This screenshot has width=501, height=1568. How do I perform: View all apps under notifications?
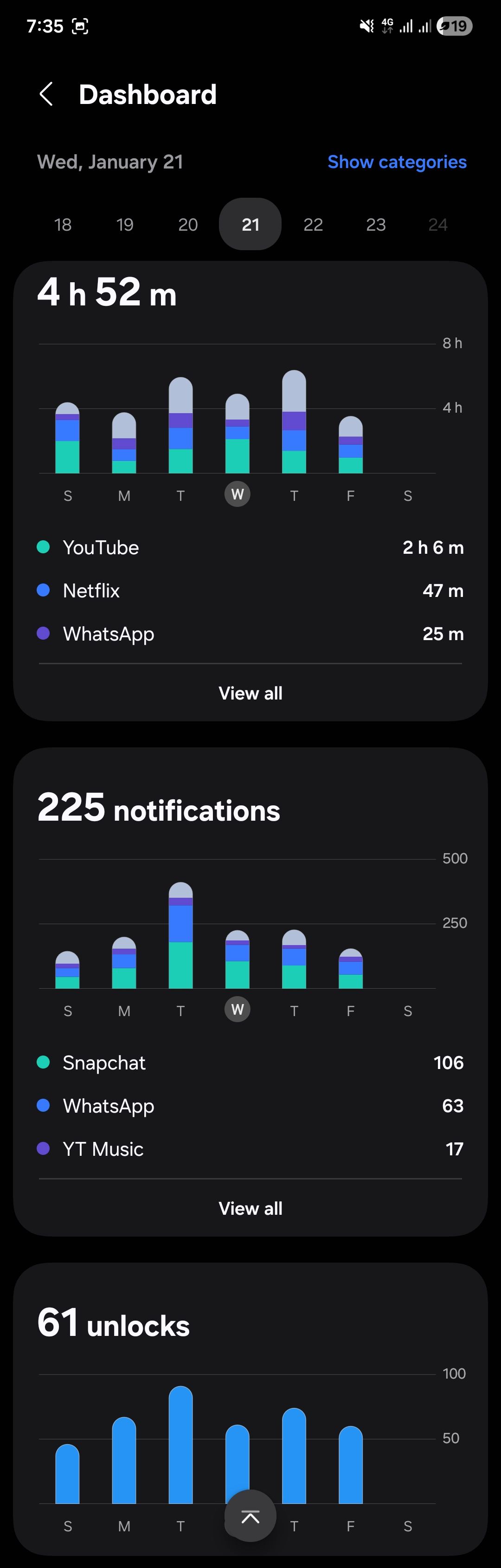[250, 1208]
